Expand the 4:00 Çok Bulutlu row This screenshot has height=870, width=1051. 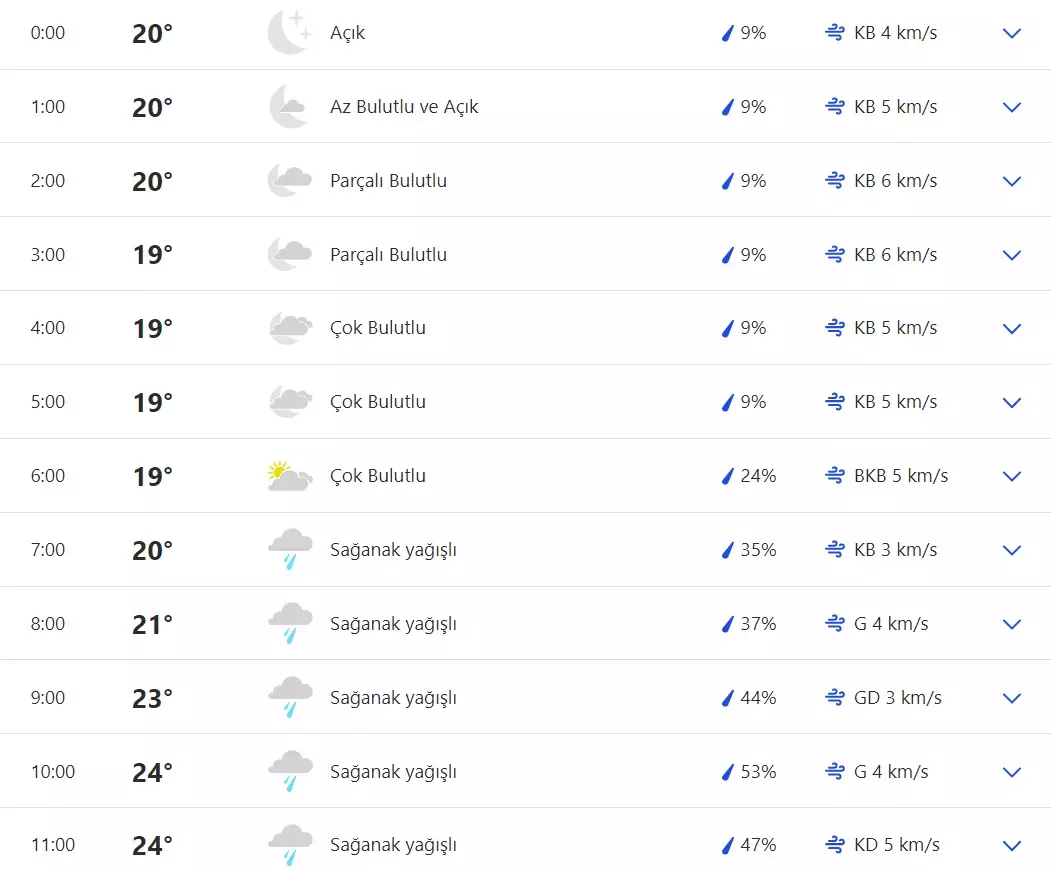pos(1012,328)
